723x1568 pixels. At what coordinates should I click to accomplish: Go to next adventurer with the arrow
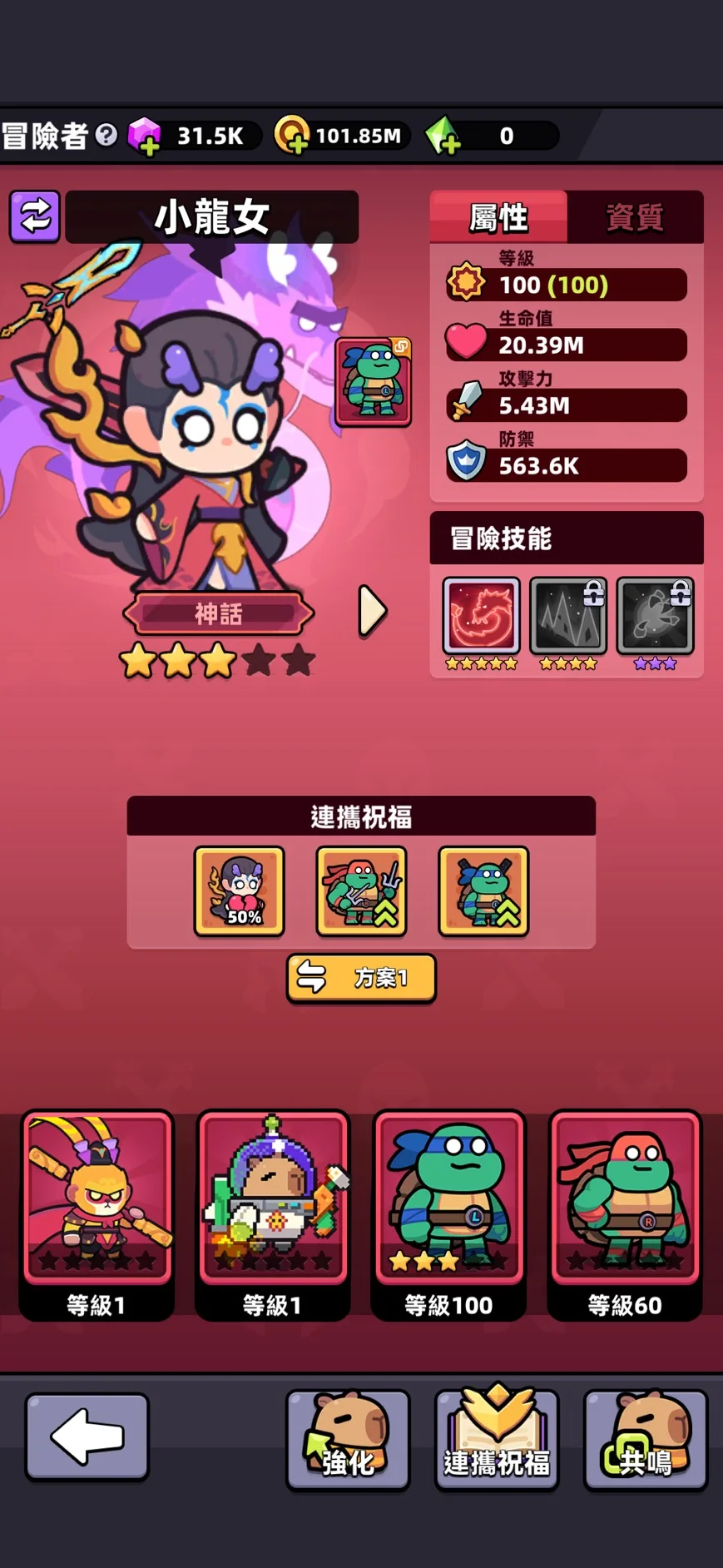pyautogui.click(x=372, y=611)
